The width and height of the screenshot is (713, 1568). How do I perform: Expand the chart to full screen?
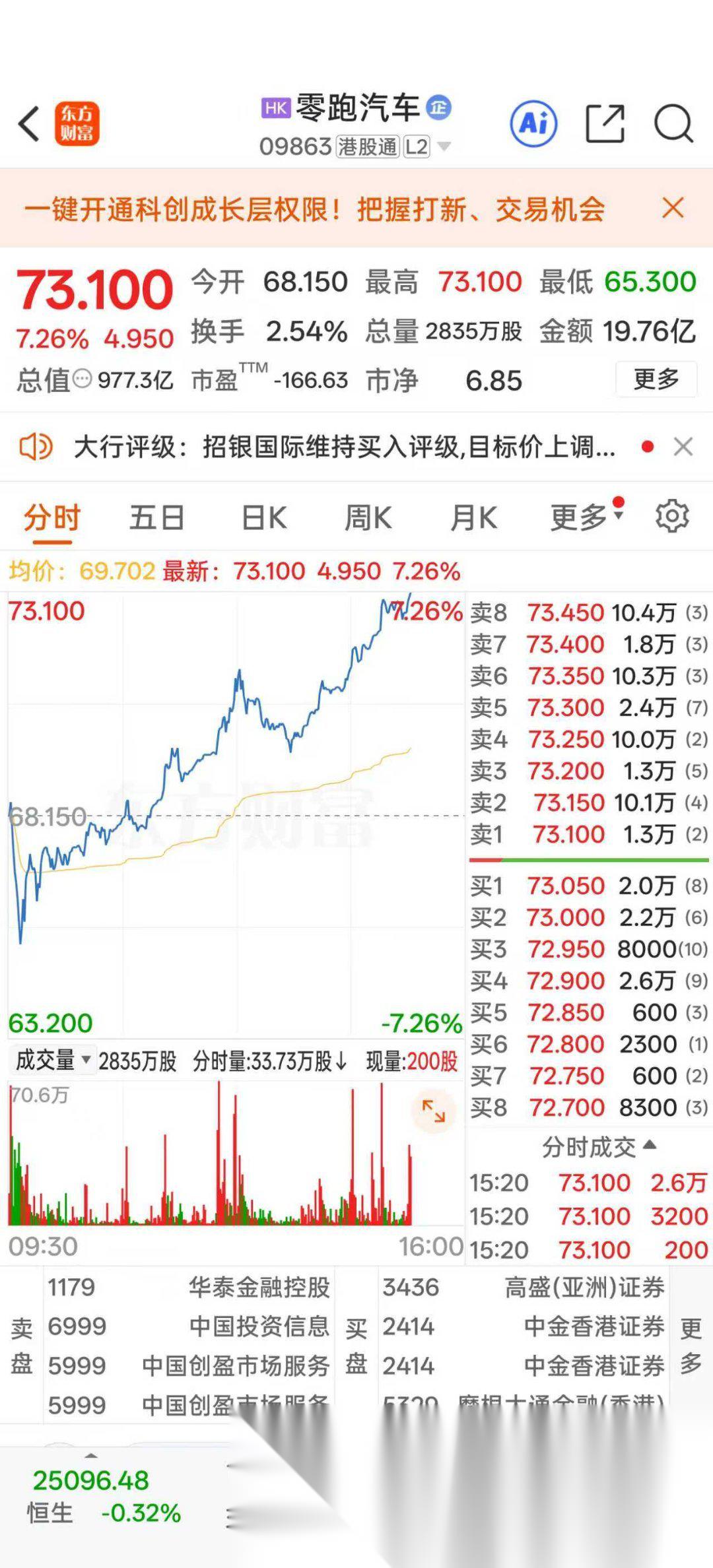point(433,1111)
